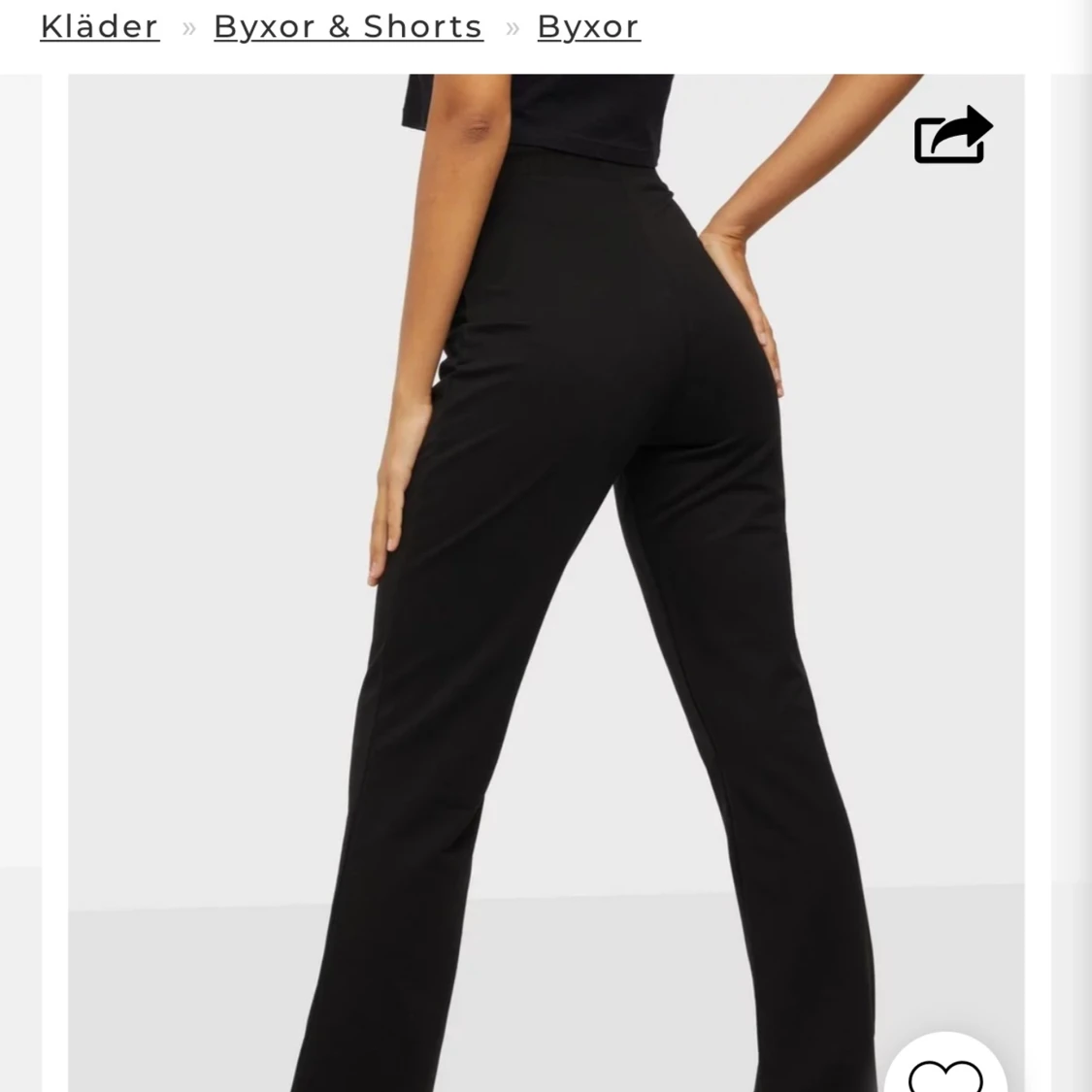
Task: Share this product
Action: point(952,135)
